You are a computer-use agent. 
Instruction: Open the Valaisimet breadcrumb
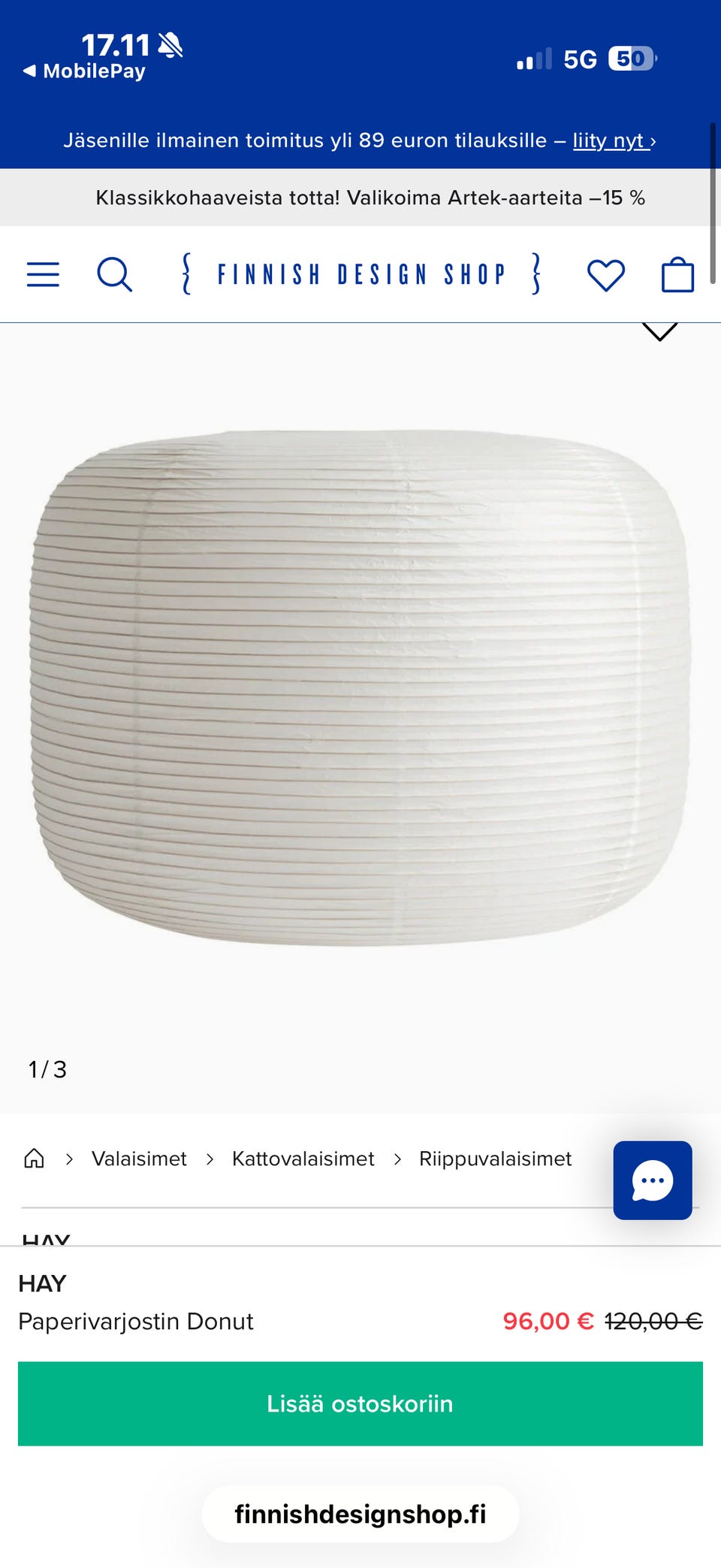coord(139,1159)
